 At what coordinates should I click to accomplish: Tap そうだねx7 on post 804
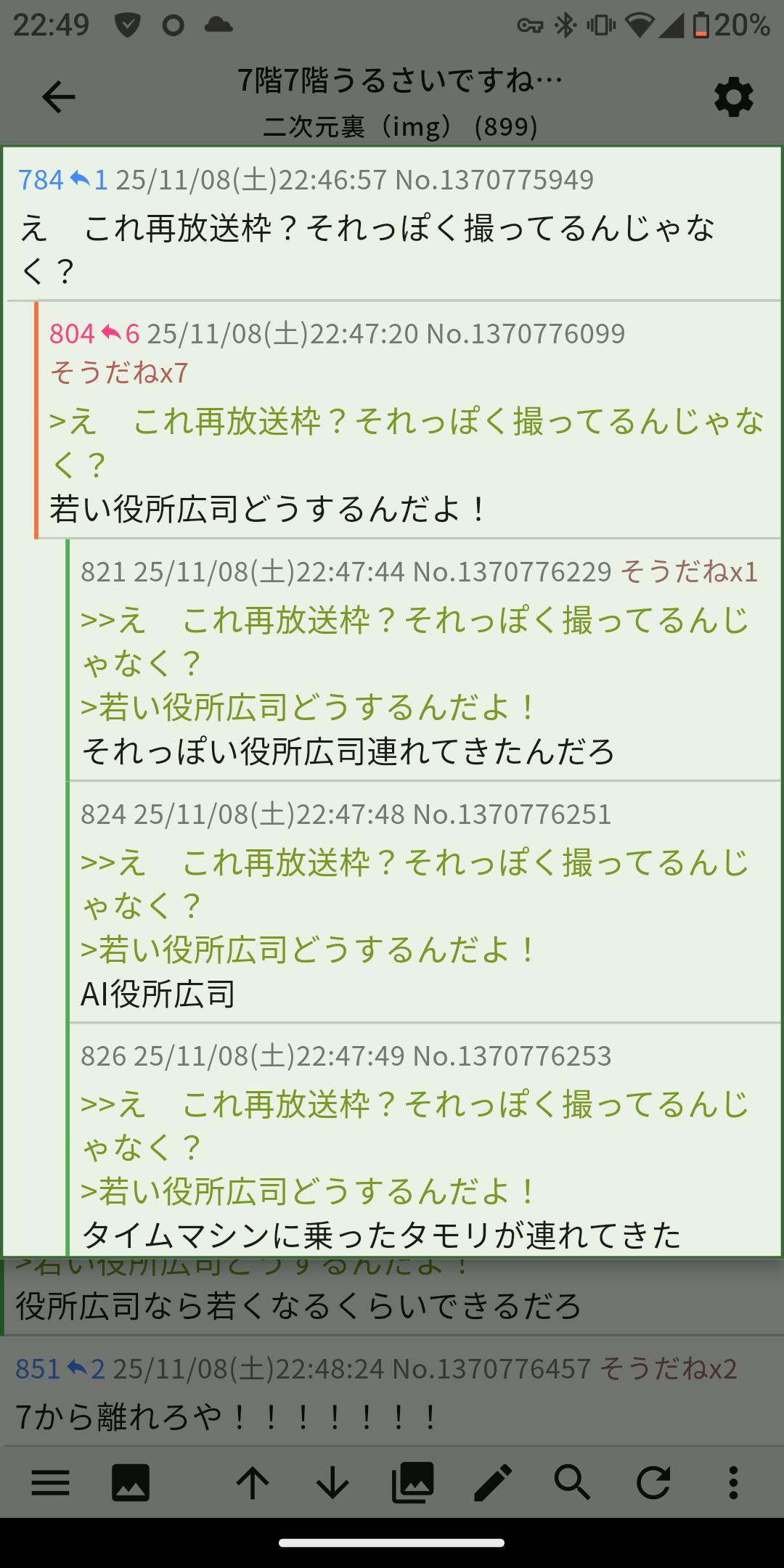tap(119, 372)
